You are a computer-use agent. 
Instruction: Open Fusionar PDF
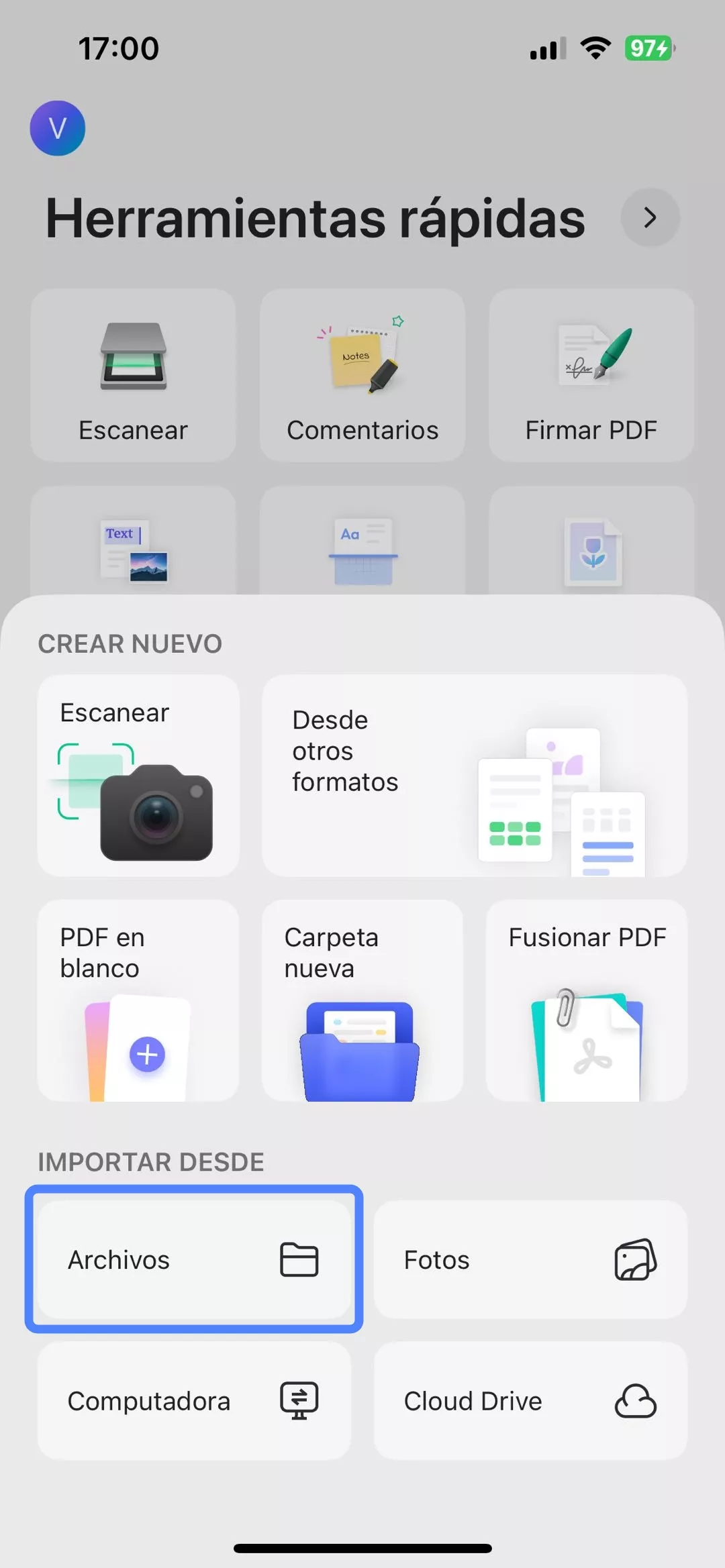coord(587,1000)
